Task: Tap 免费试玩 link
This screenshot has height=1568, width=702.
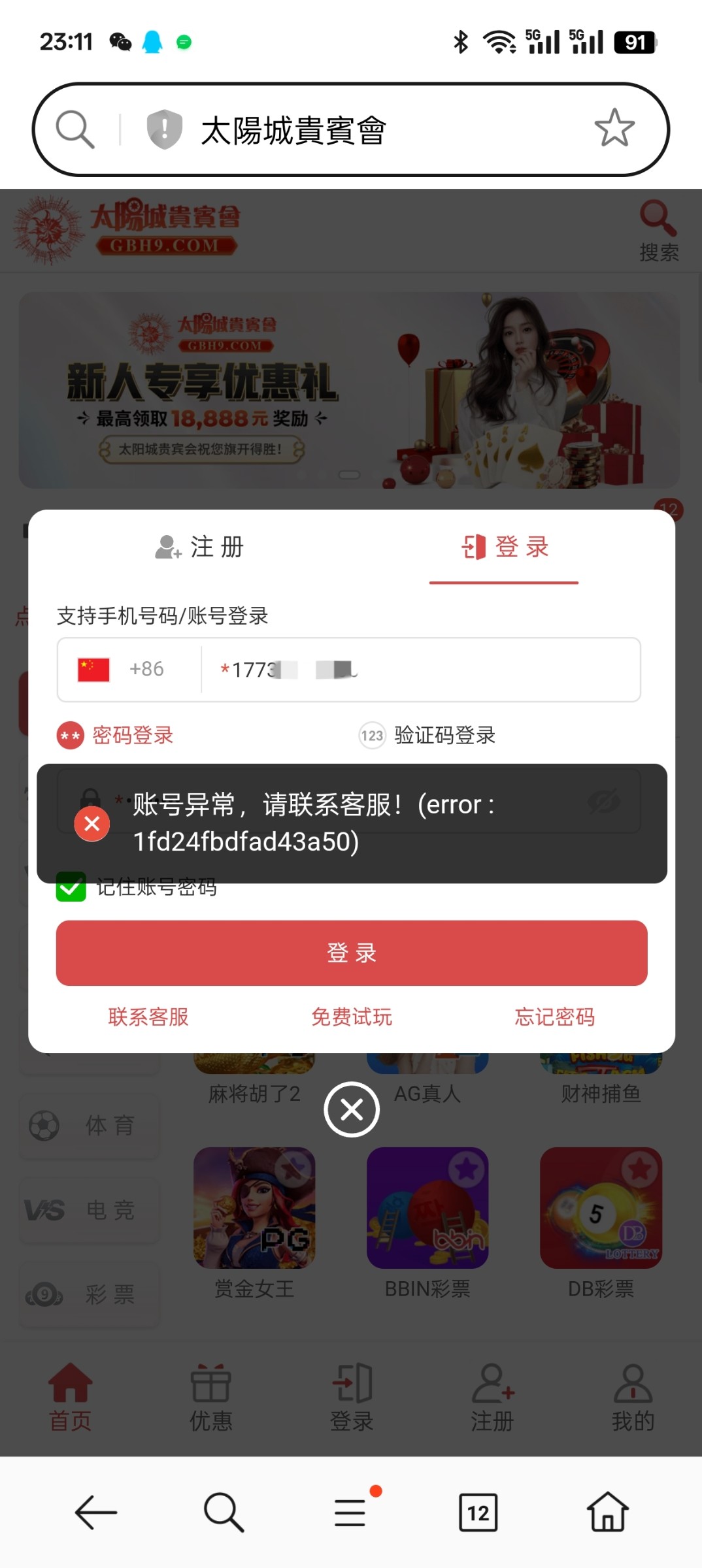Action: pos(352,1017)
